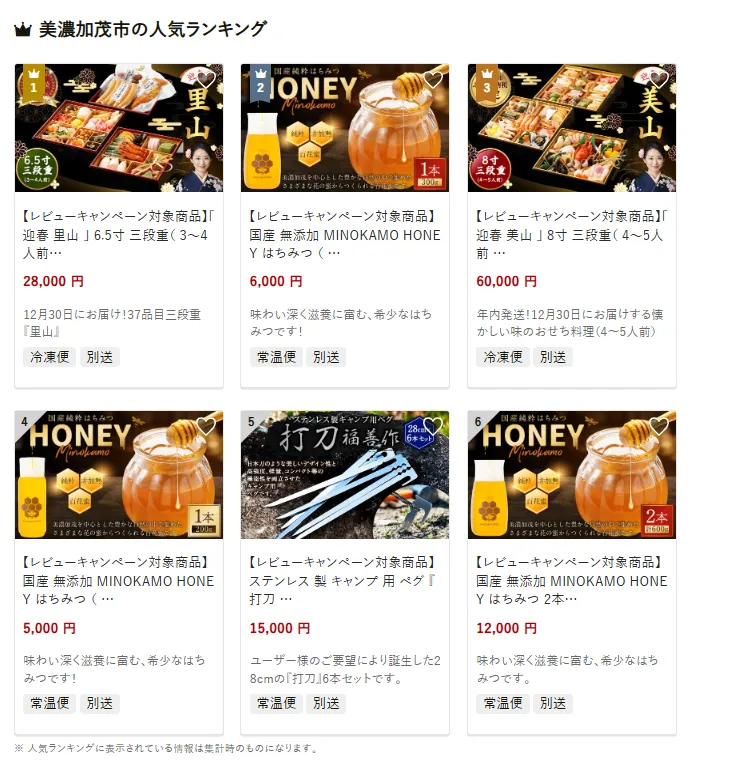Open the rank 1 里山 6.5寸 三段重 product card
730x782 pixels.
point(118,228)
